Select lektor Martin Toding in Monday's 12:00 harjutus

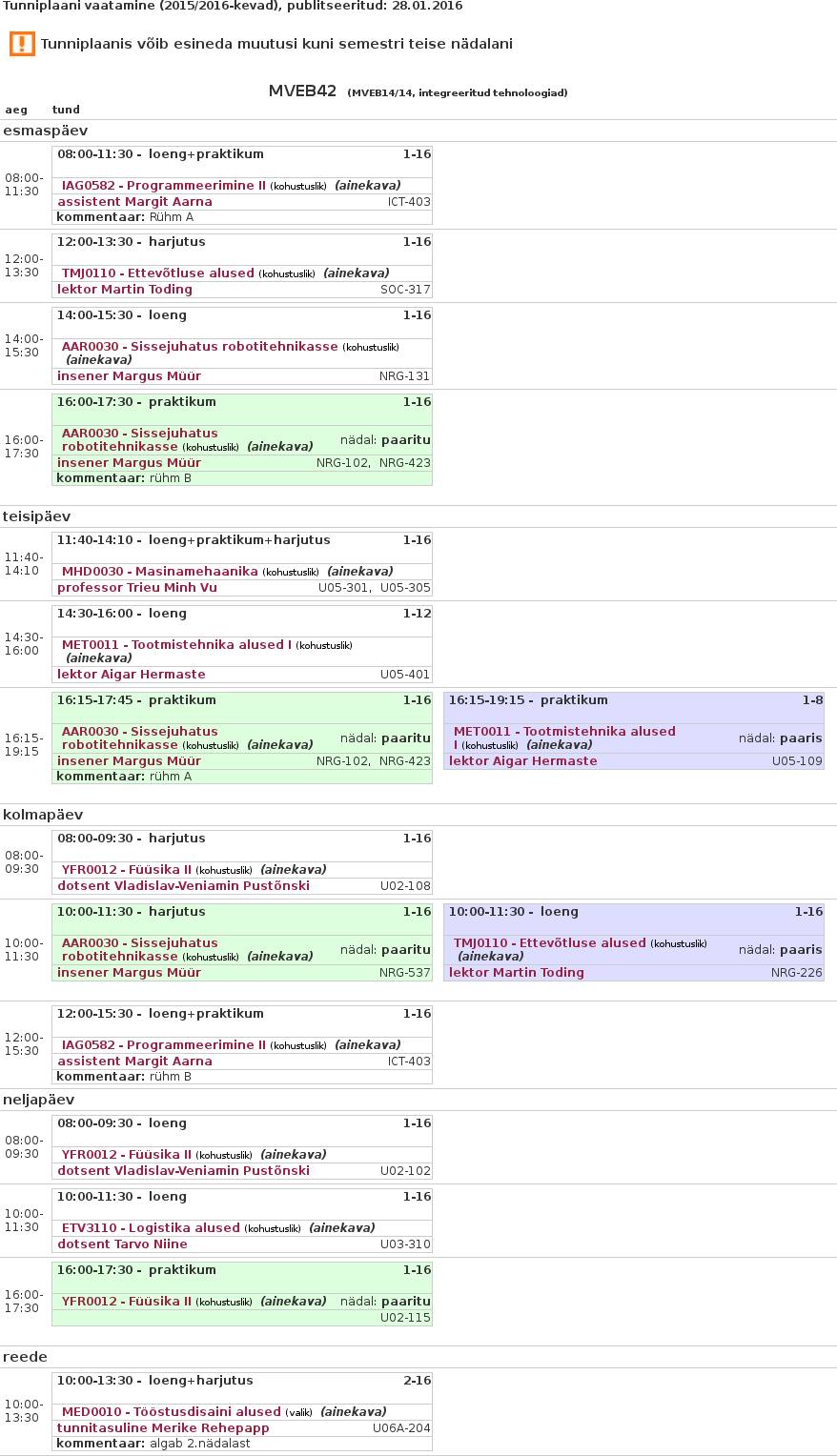tap(124, 290)
